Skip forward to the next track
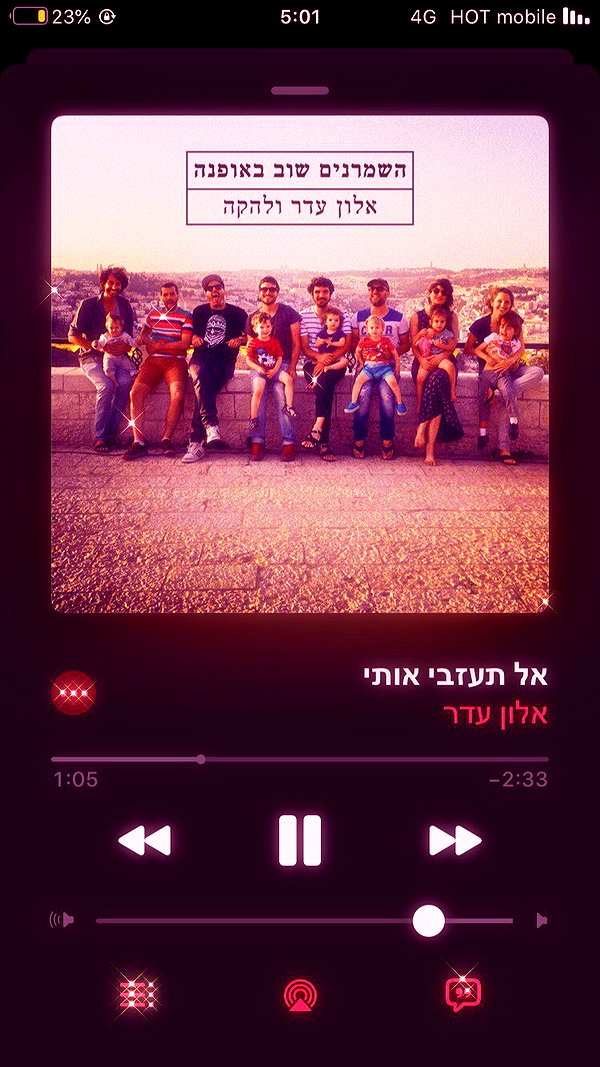600x1067 pixels. 455,840
